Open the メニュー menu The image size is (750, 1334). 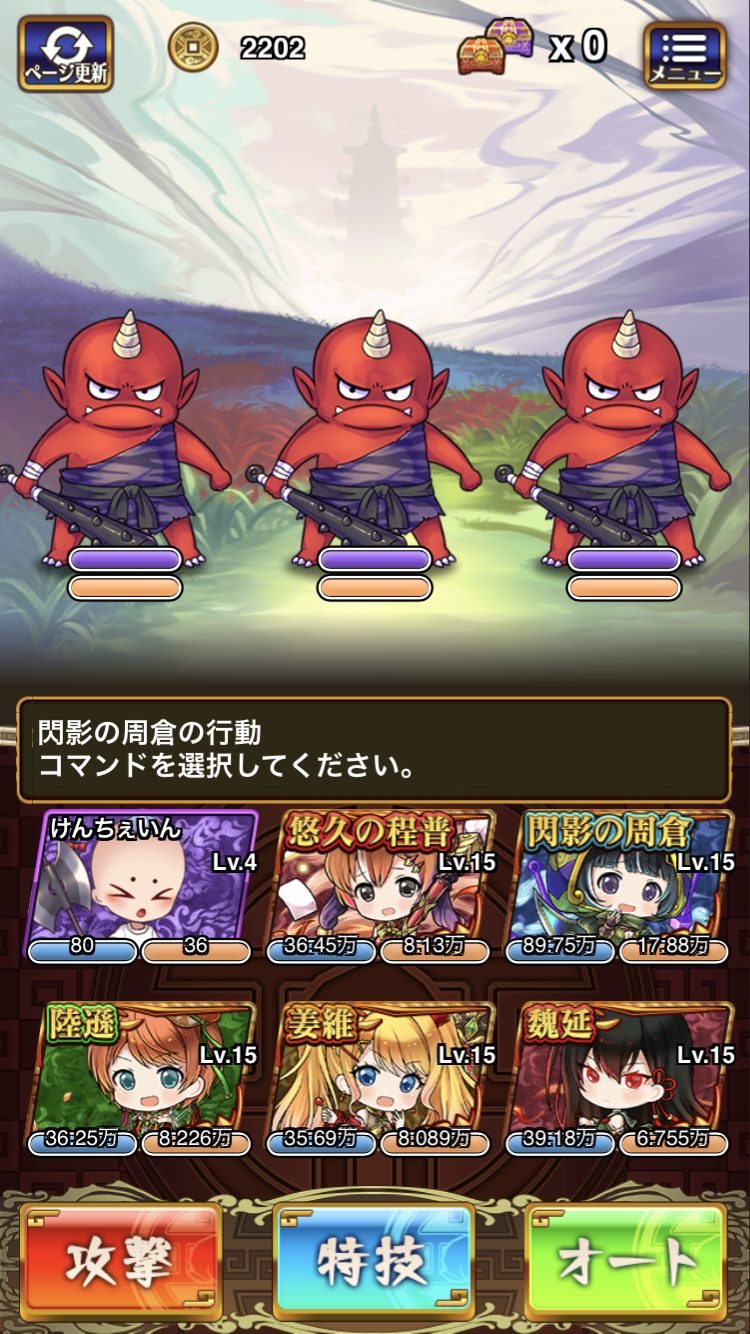[x=685, y=55]
